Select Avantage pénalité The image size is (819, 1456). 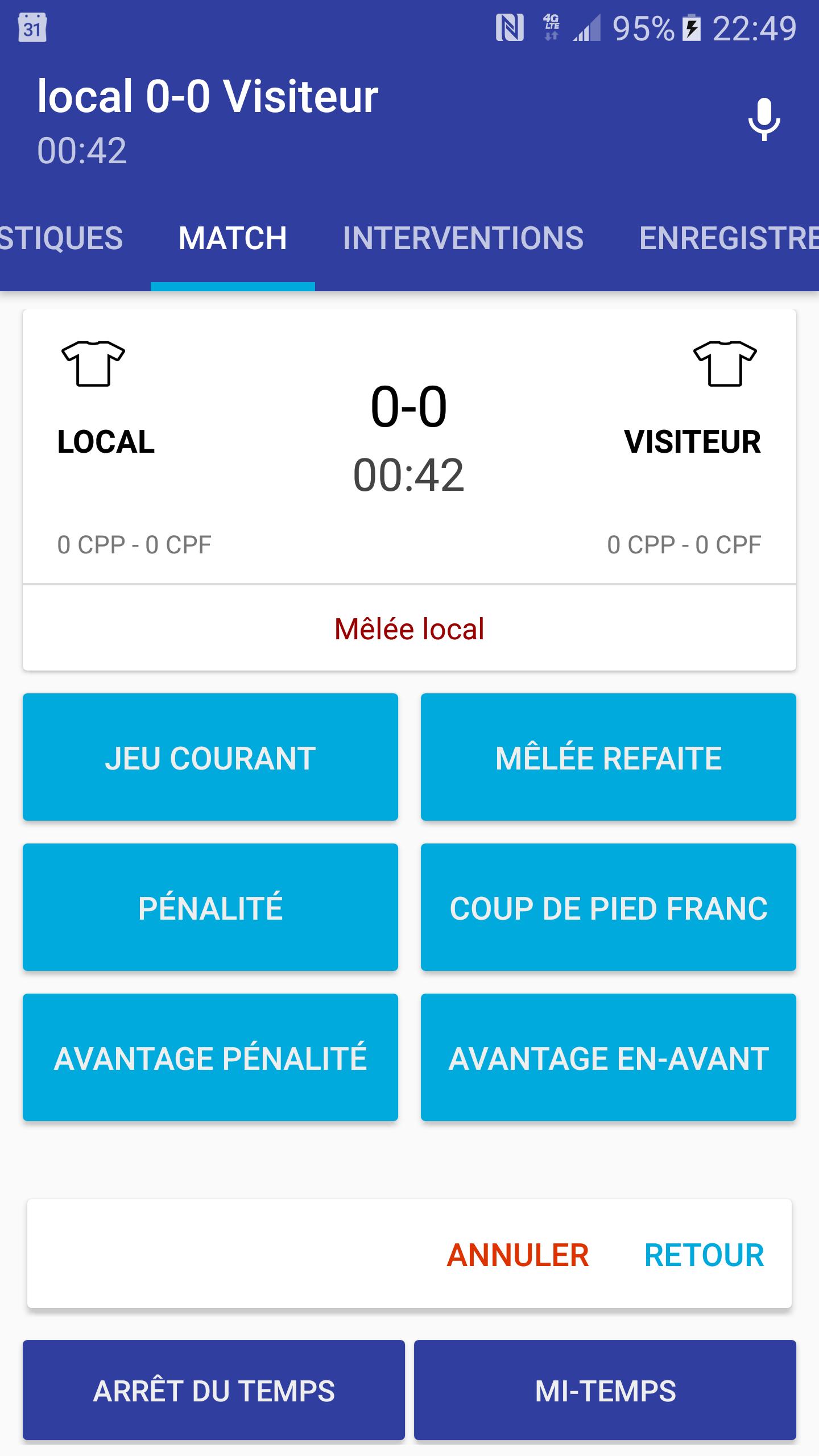pos(210,1057)
